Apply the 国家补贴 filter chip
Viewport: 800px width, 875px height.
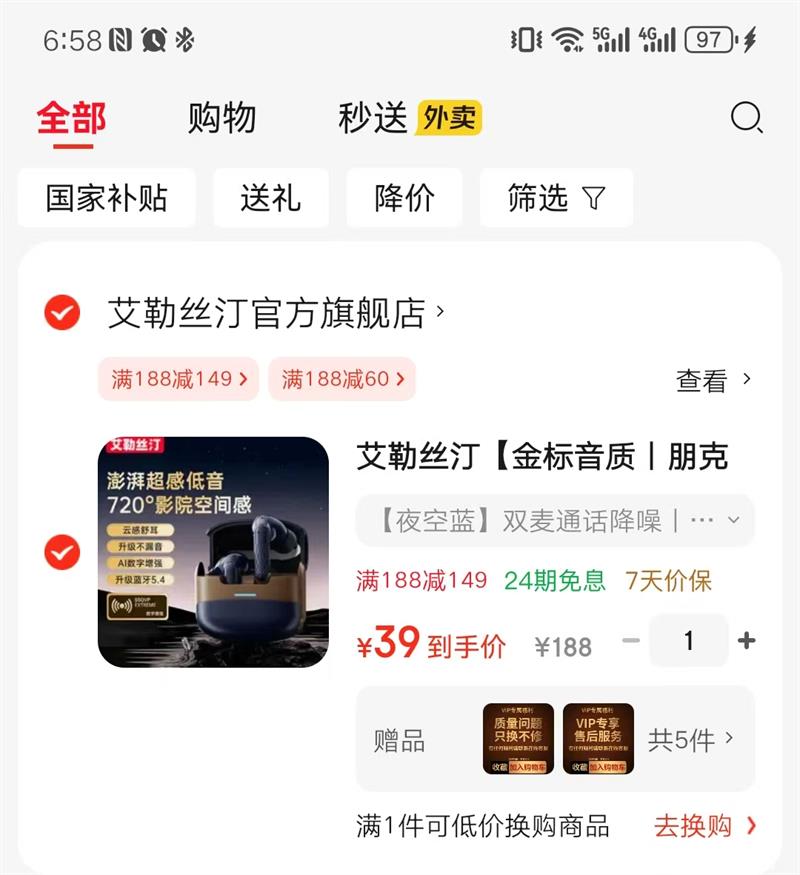(x=107, y=198)
